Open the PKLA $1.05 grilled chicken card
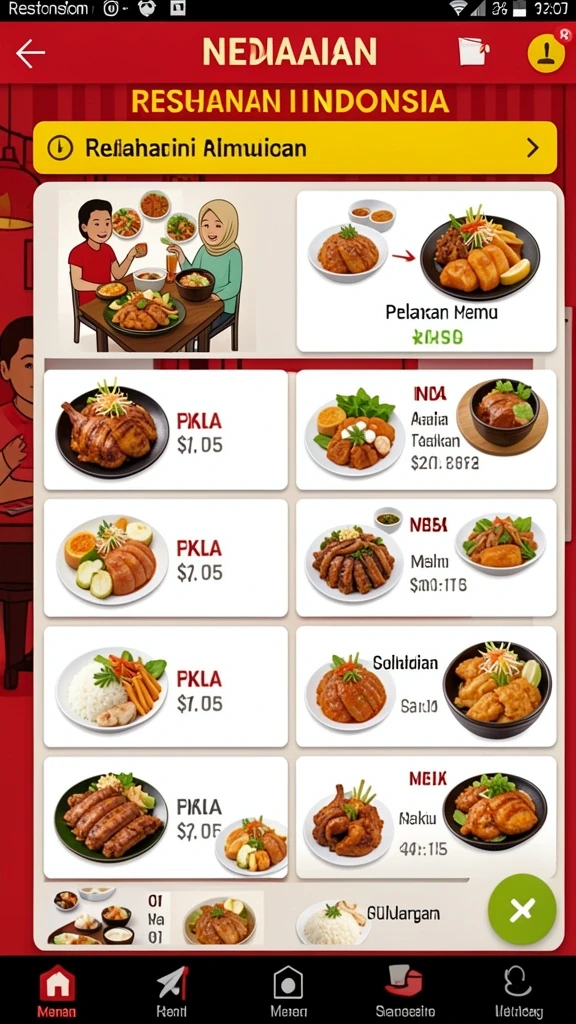The width and height of the screenshot is (576, 1024). (x=166, y=430)
